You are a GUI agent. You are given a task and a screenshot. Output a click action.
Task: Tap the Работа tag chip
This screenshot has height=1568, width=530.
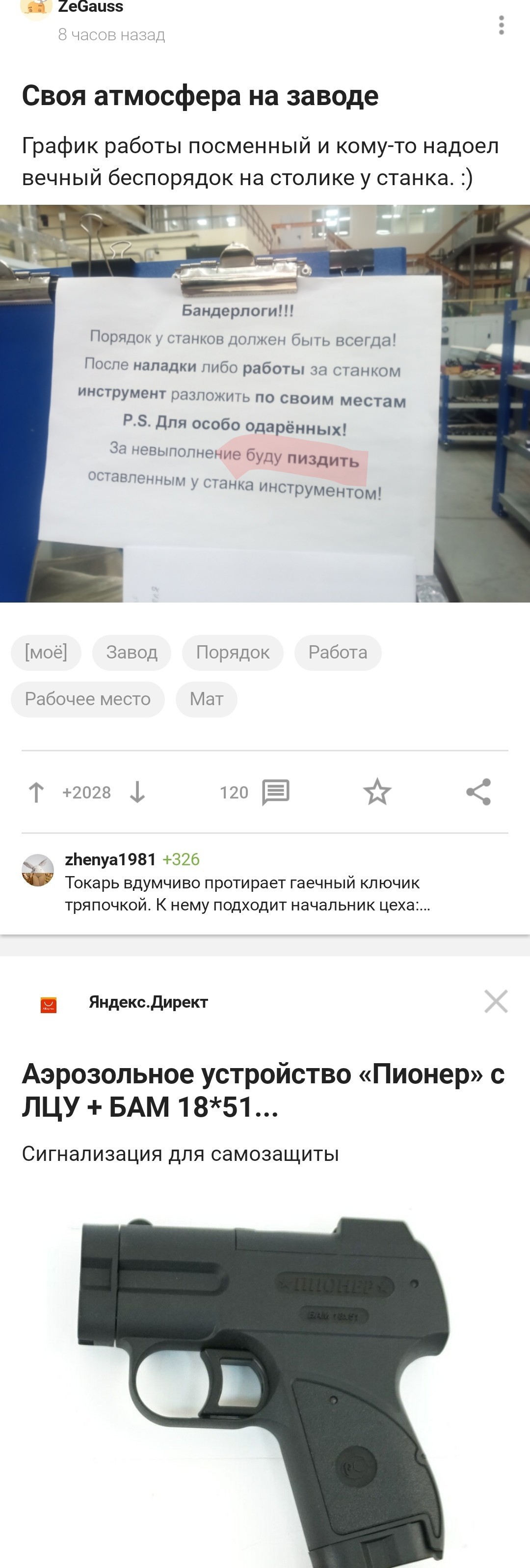tap(338, 653)
